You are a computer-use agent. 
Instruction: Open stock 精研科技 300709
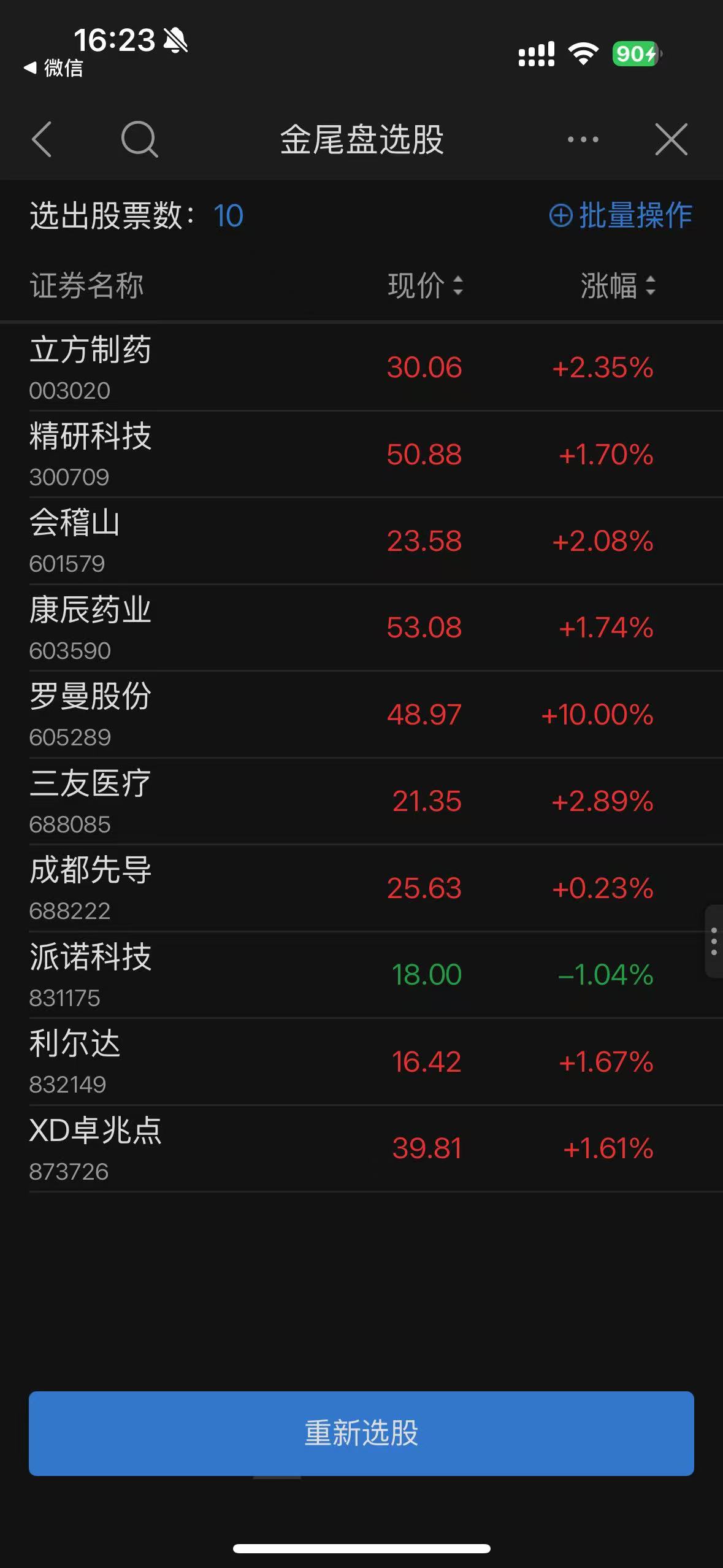tap(361, 454)
